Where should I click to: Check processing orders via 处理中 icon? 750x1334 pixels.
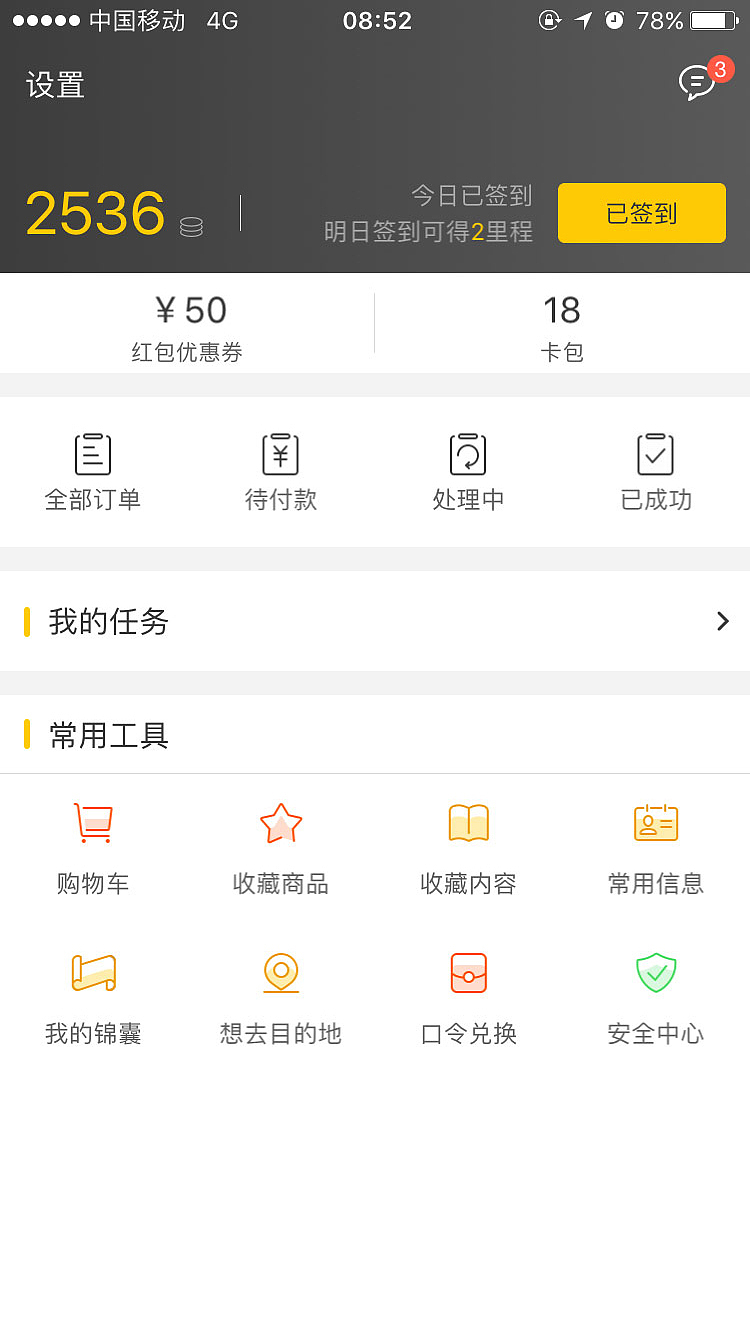(x=468, y=453)
